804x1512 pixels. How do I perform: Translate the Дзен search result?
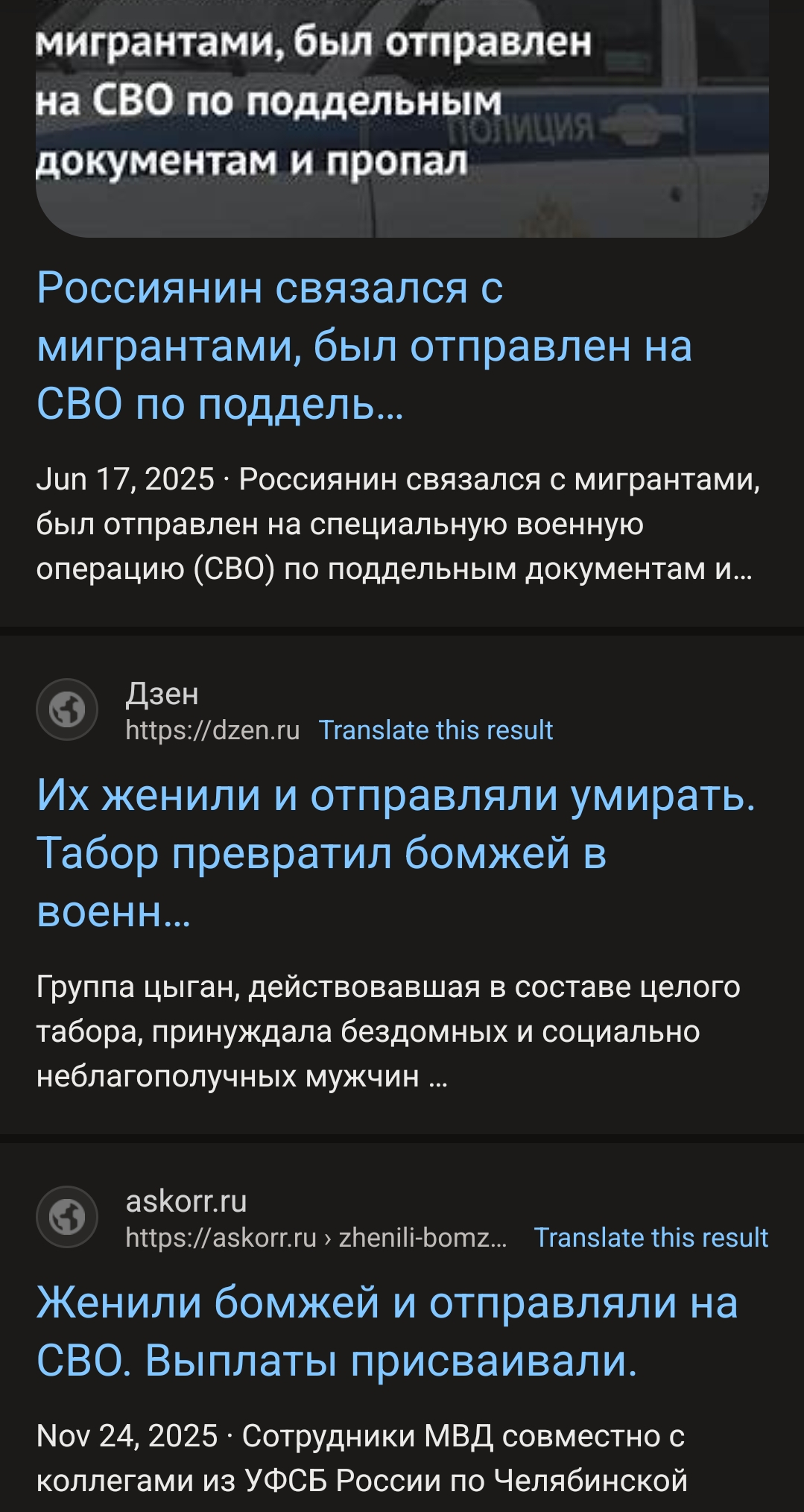tap(435, 730)
